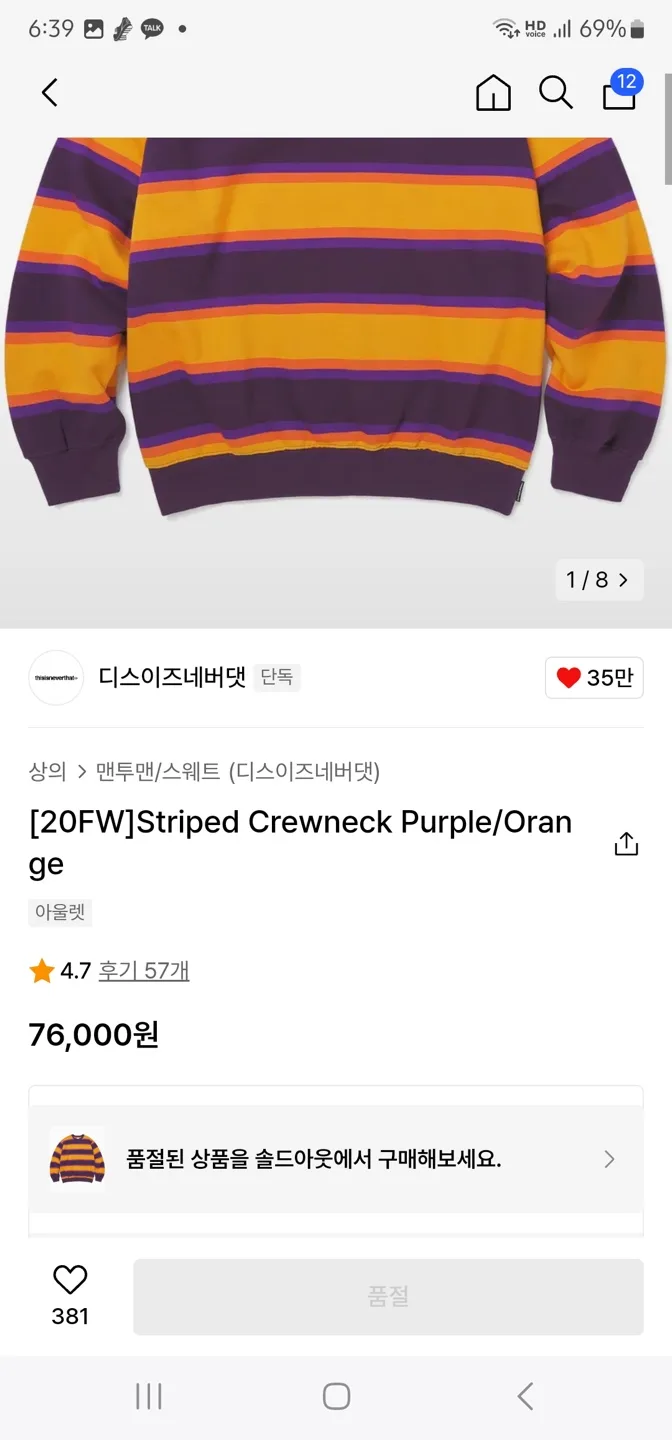Screen dimensions: 672x1440
Task: Open the search magnifier icon
Action: pos(555,93)
